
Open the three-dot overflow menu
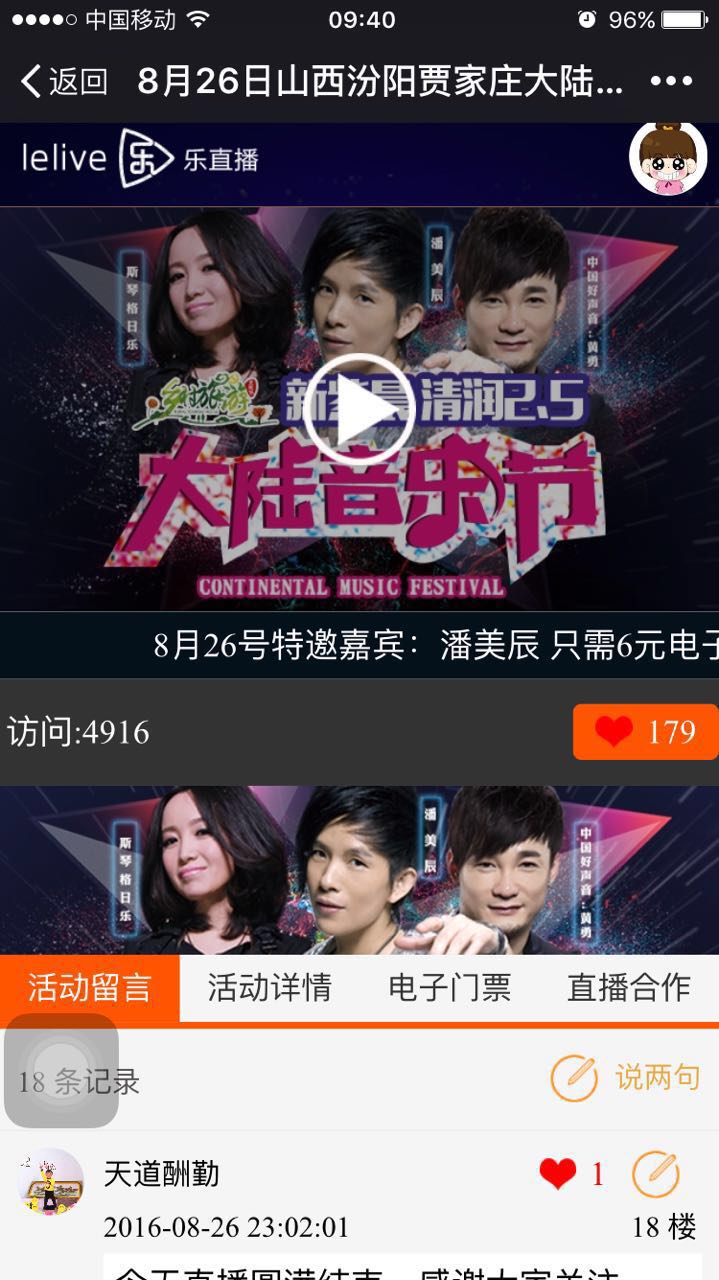tap(671, 81)
